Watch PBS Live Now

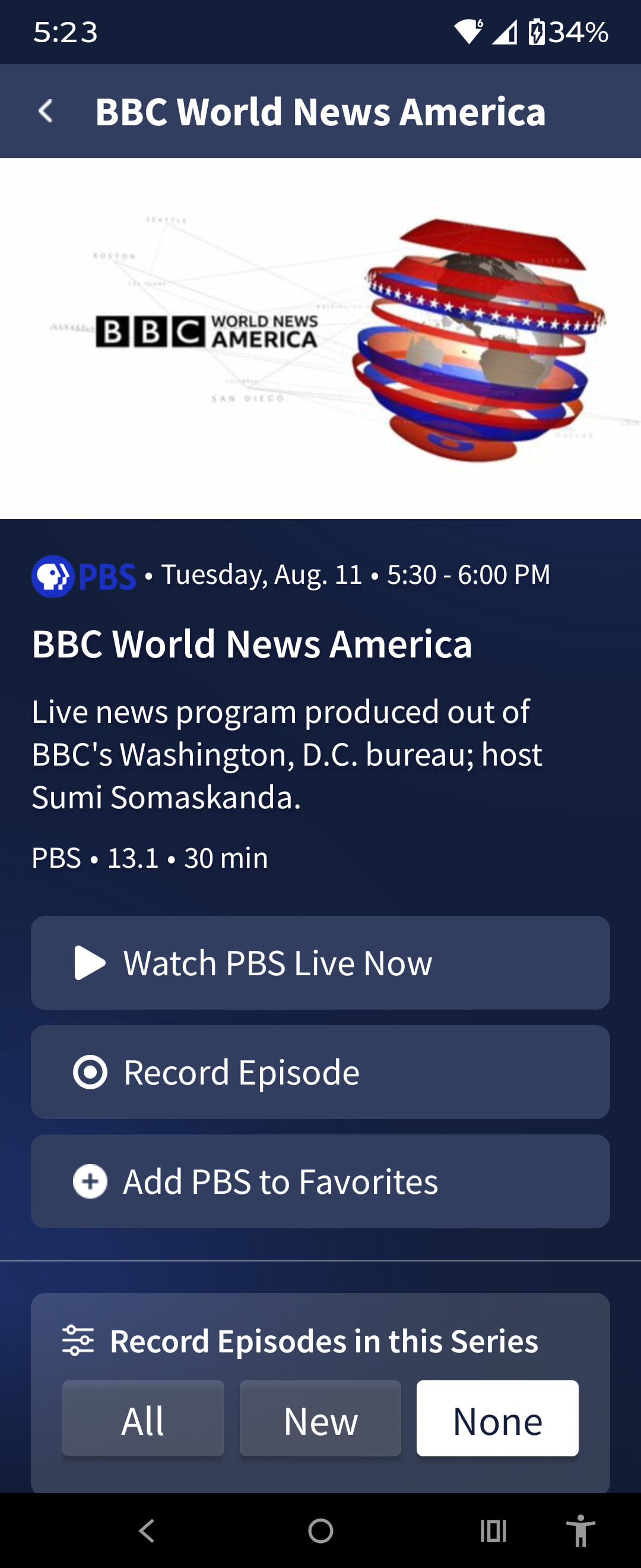pos(320,962)
